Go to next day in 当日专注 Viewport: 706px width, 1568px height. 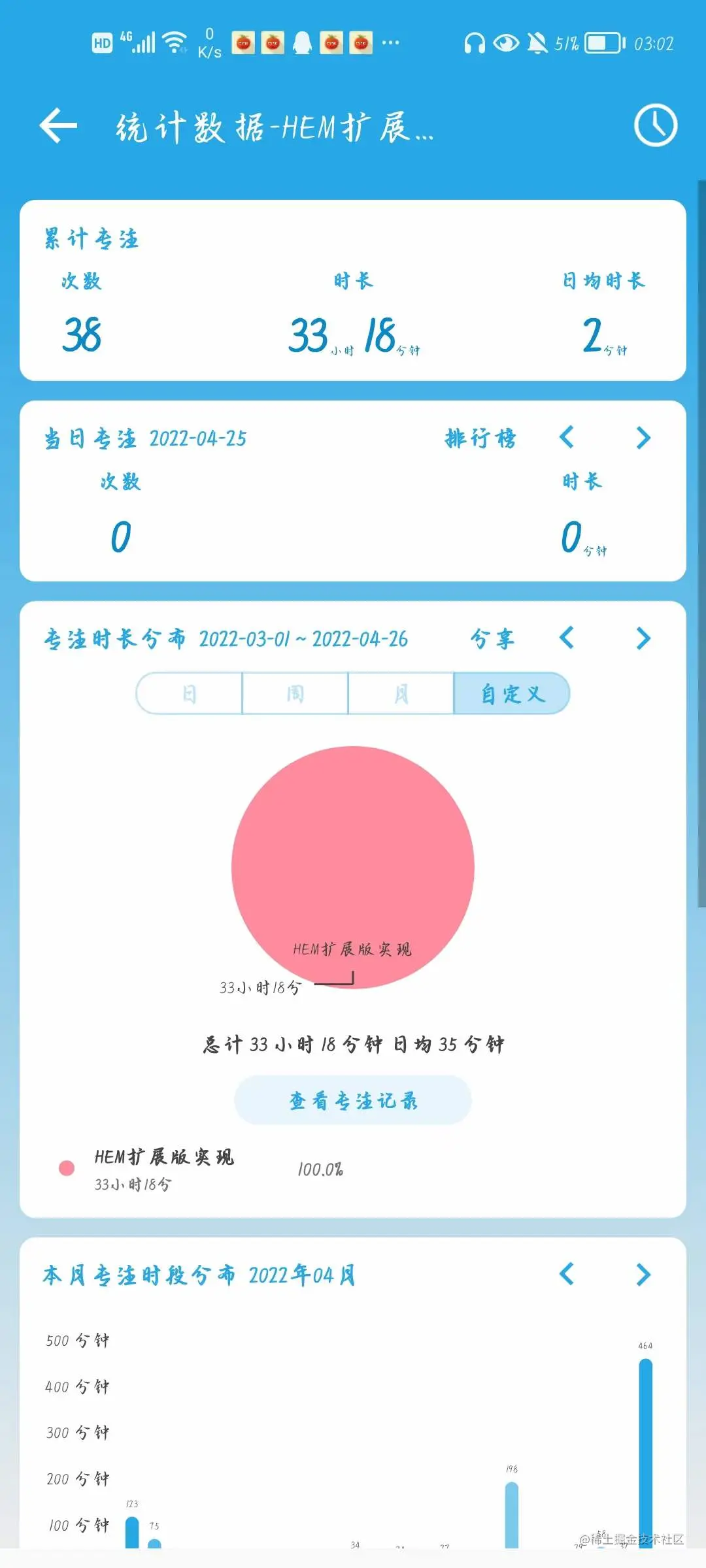pos(643,438)
